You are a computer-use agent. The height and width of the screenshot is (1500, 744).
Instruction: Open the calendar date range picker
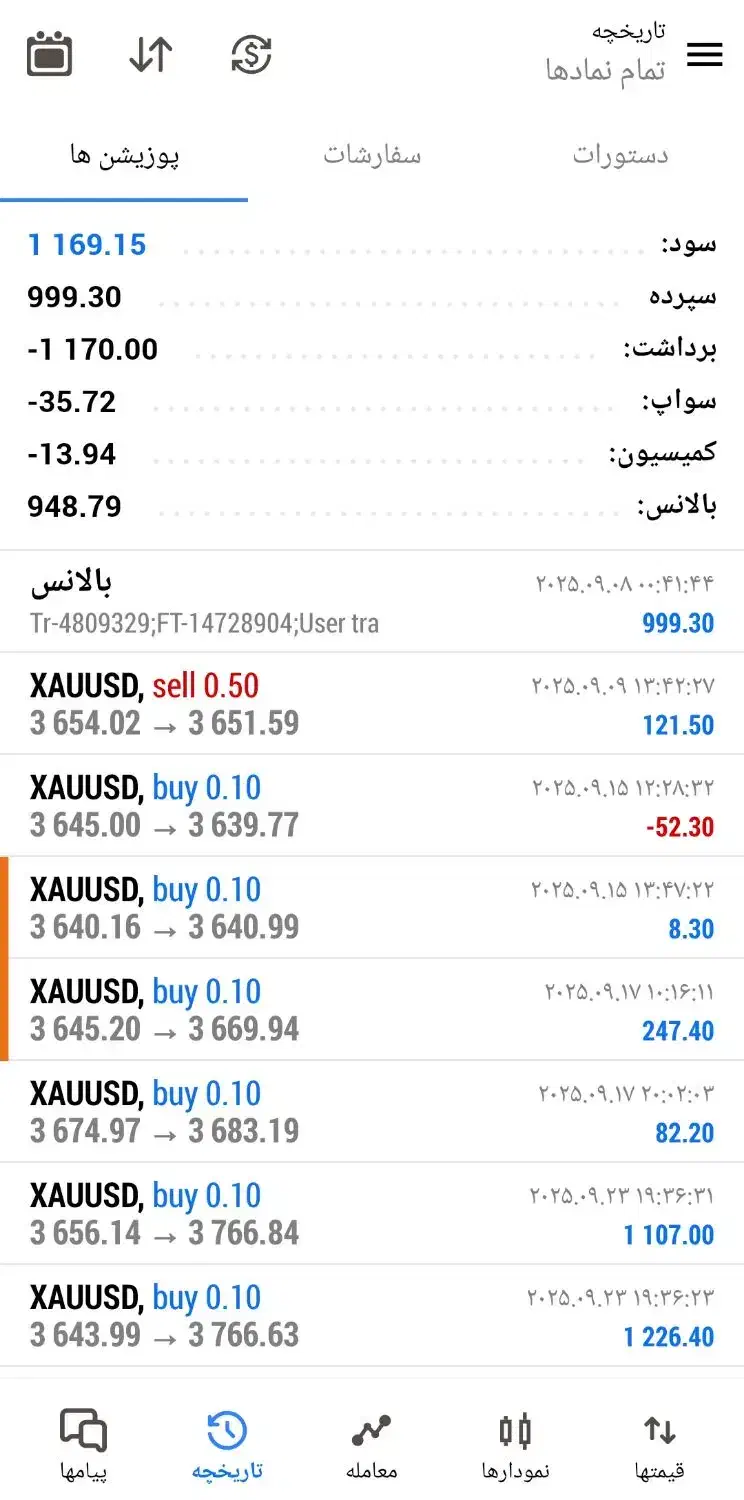pos(49,54)
